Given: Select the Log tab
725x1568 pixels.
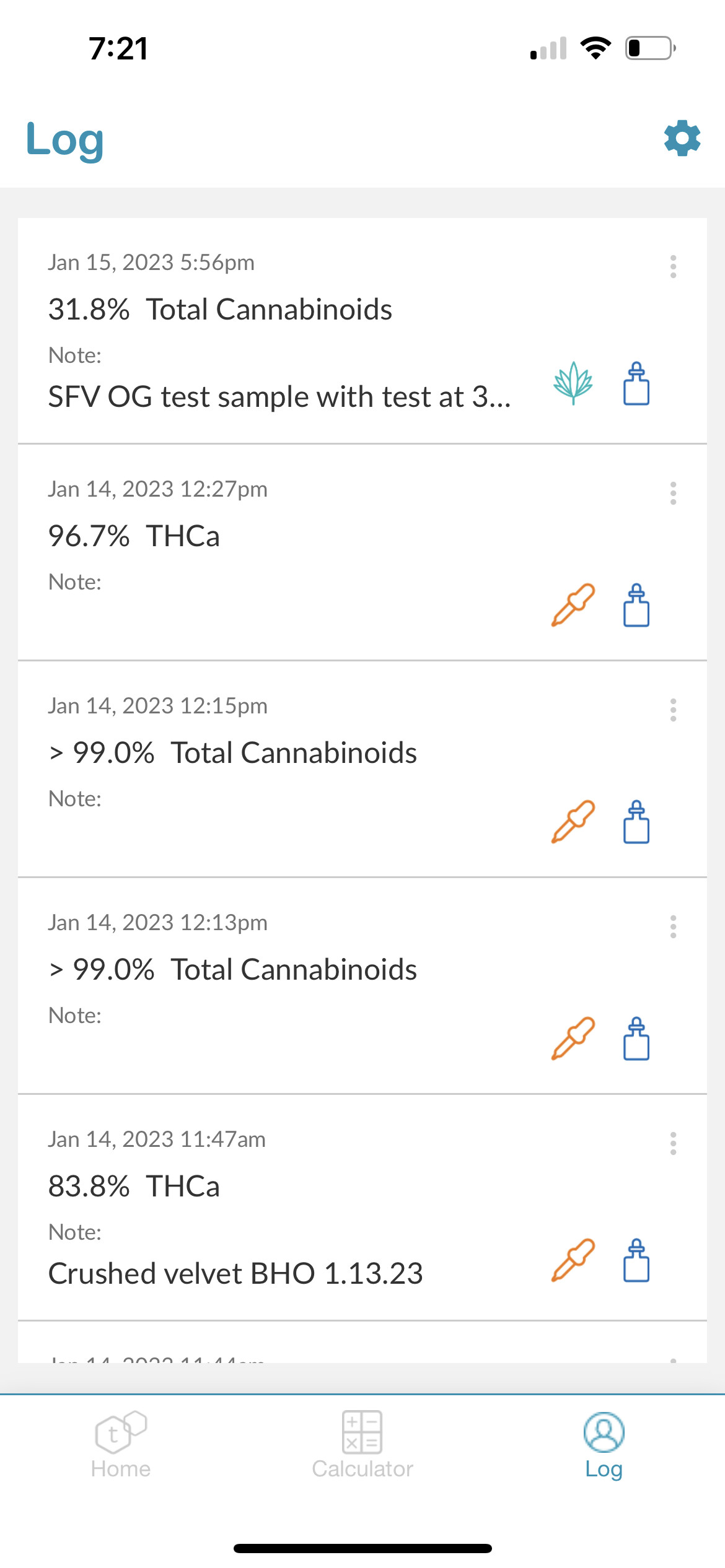Looking at the screenshot, I should click(604, 1445).
